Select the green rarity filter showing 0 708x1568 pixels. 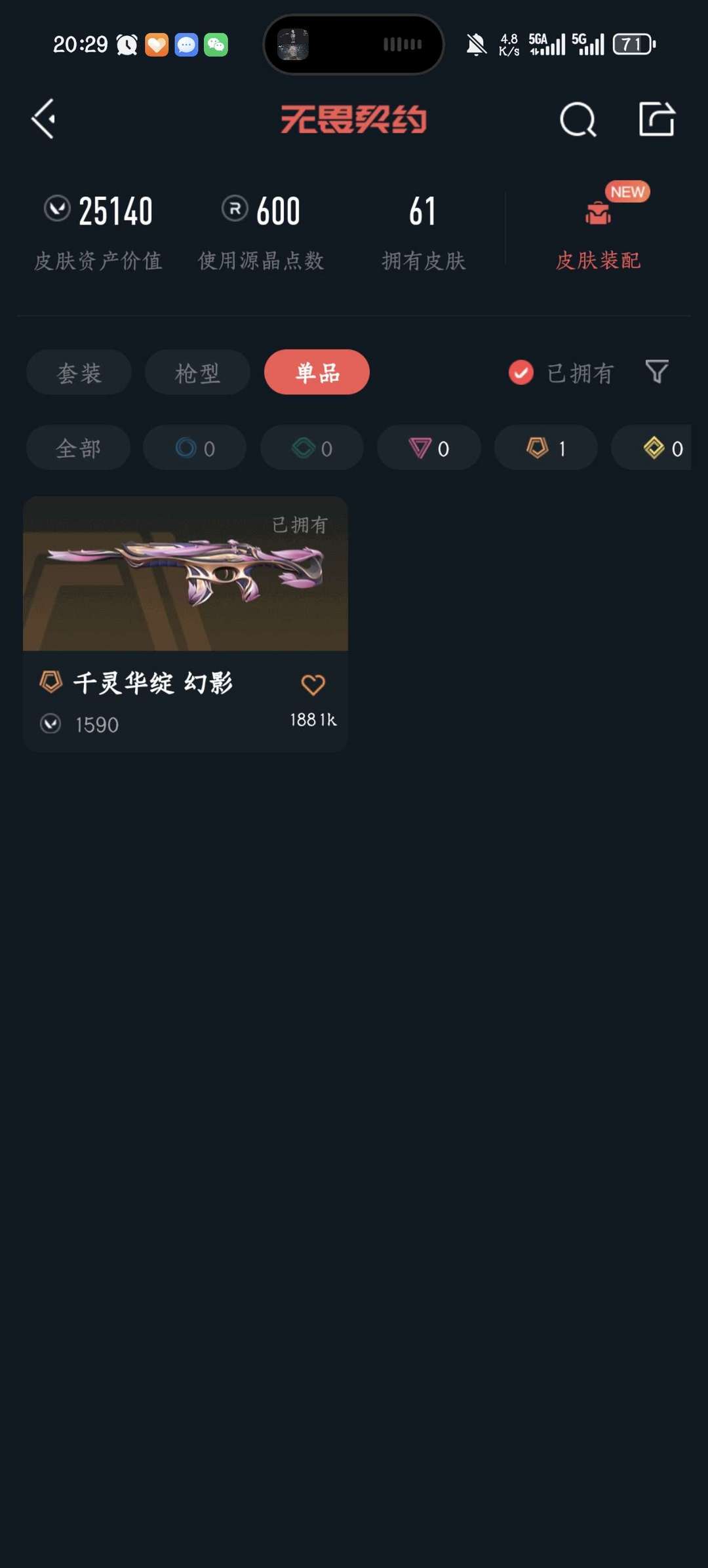pos(311,448)
